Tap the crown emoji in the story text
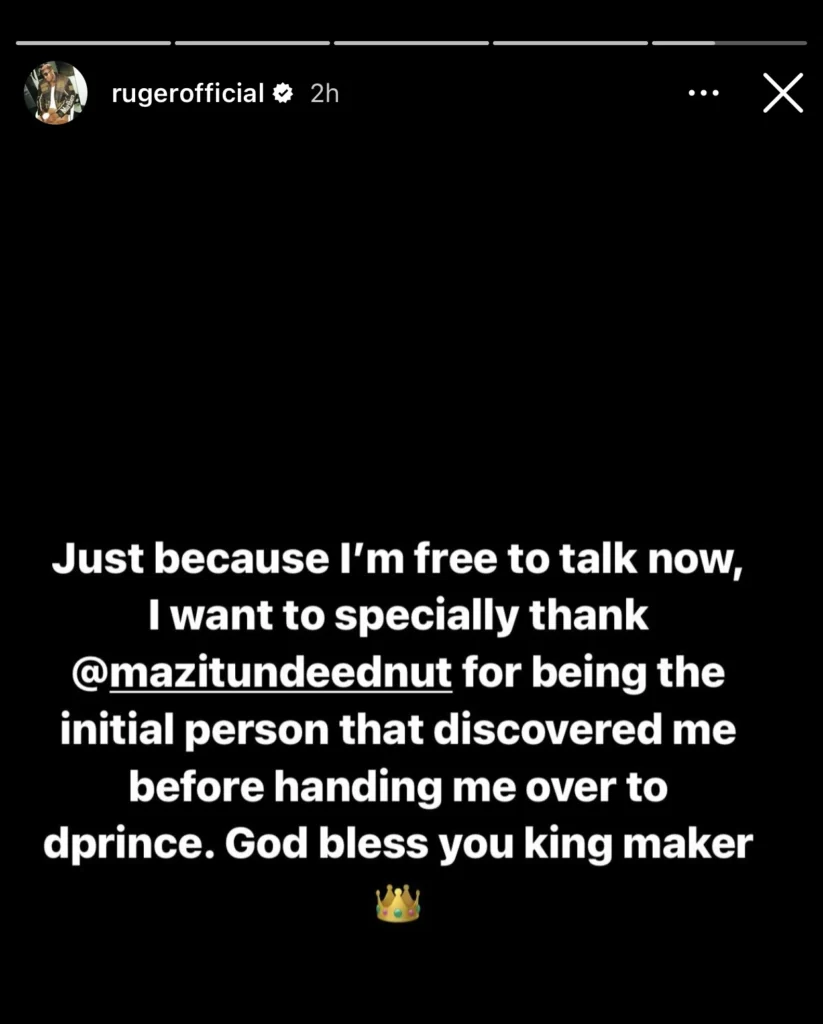Screen dimensions: 823x1024 pyautogui.click(x=399, y=903)
